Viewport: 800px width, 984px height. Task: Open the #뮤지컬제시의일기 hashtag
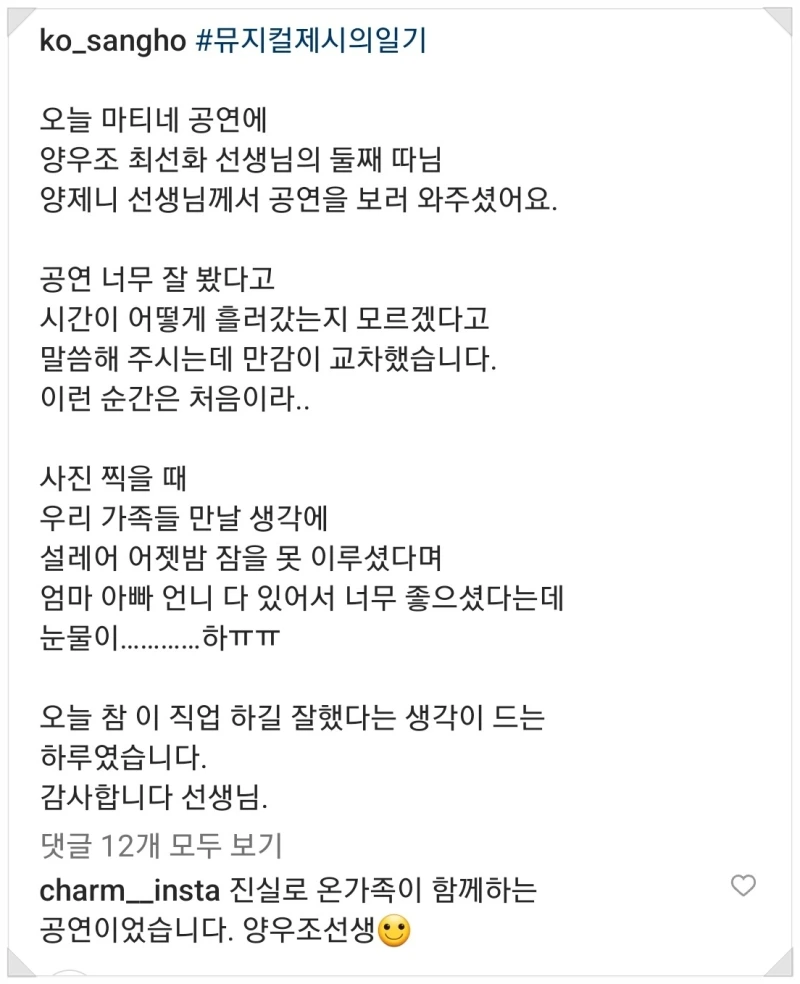312,40
